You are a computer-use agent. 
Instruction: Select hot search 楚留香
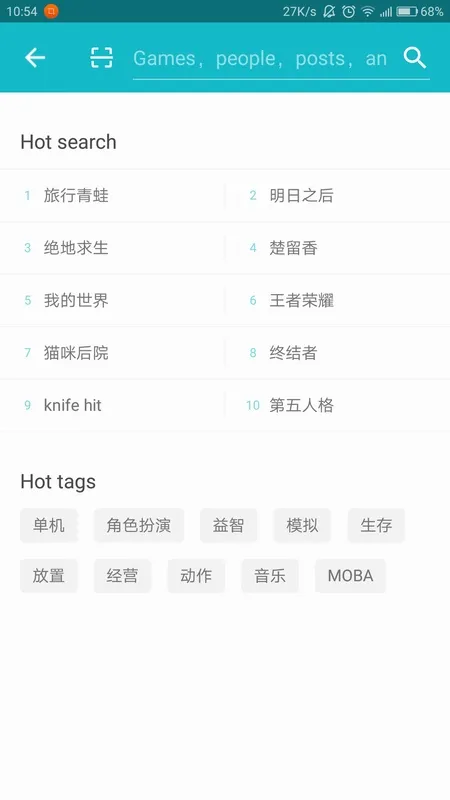pos(337,248)
